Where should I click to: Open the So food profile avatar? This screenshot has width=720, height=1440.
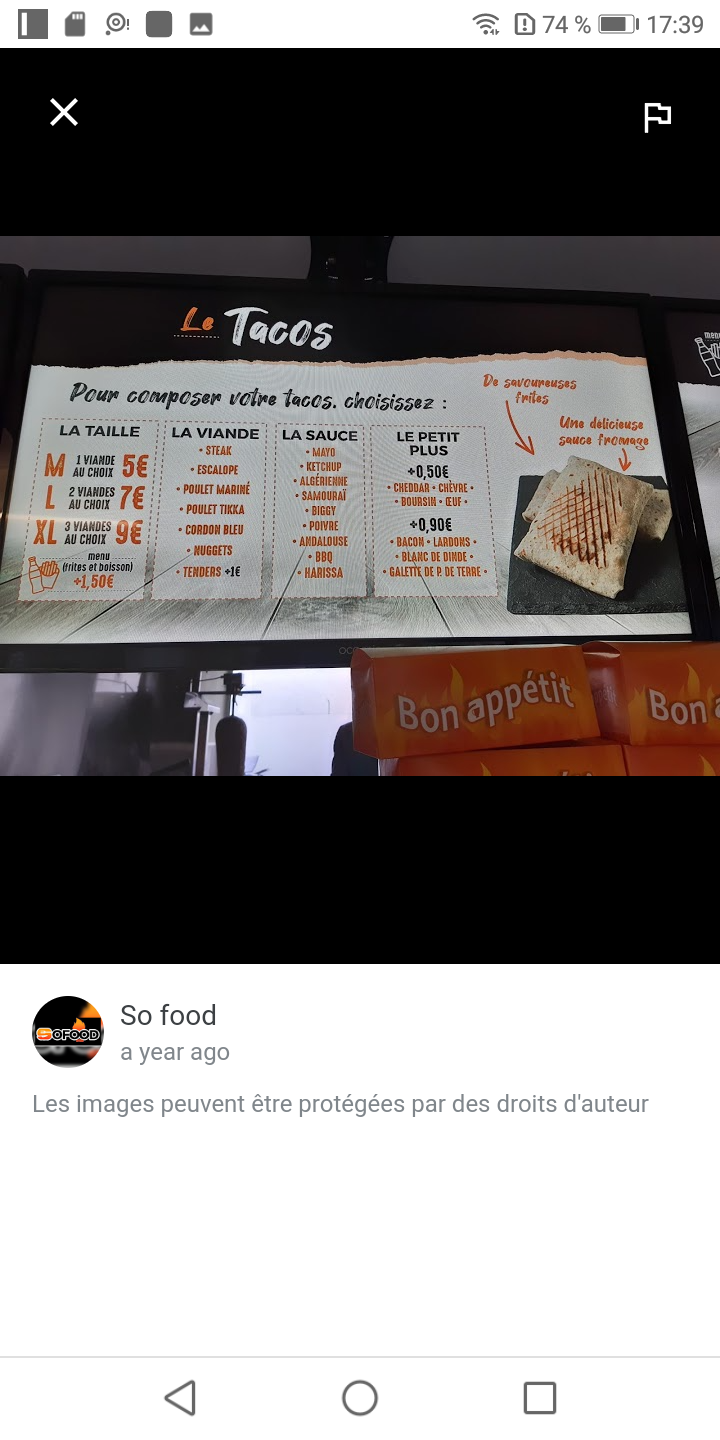click(x=68, y=1032)
